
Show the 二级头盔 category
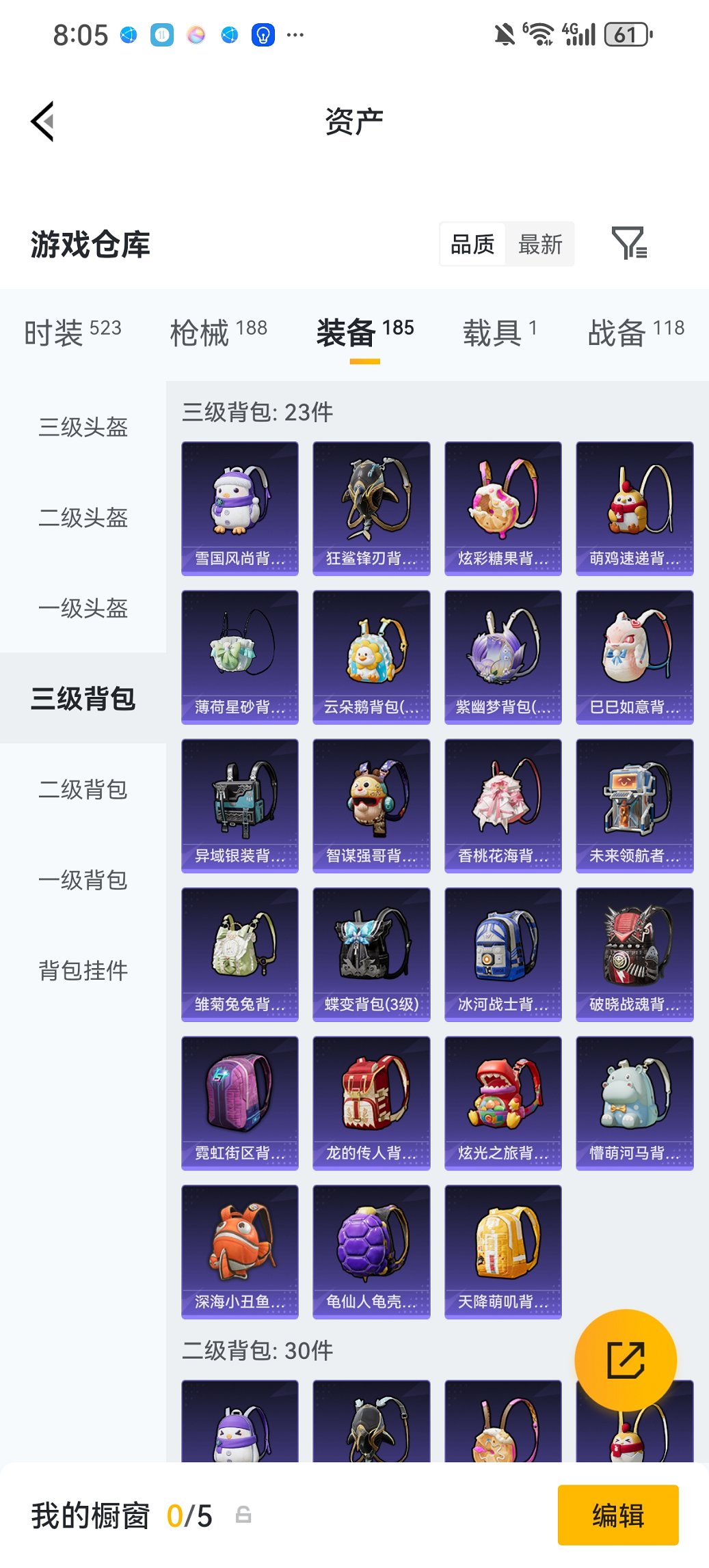83,518
